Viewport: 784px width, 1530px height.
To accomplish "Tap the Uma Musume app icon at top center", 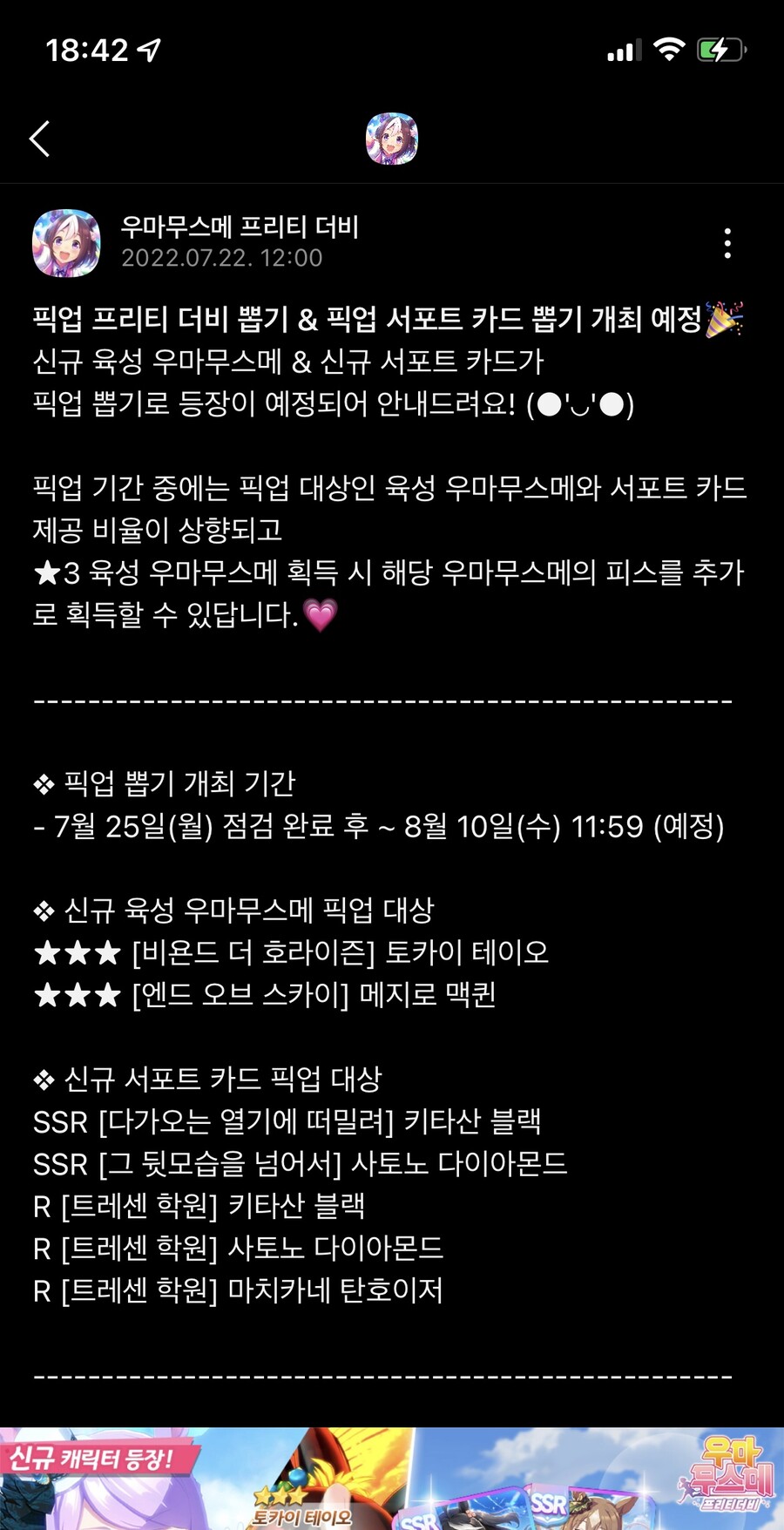I will point(392,139).
